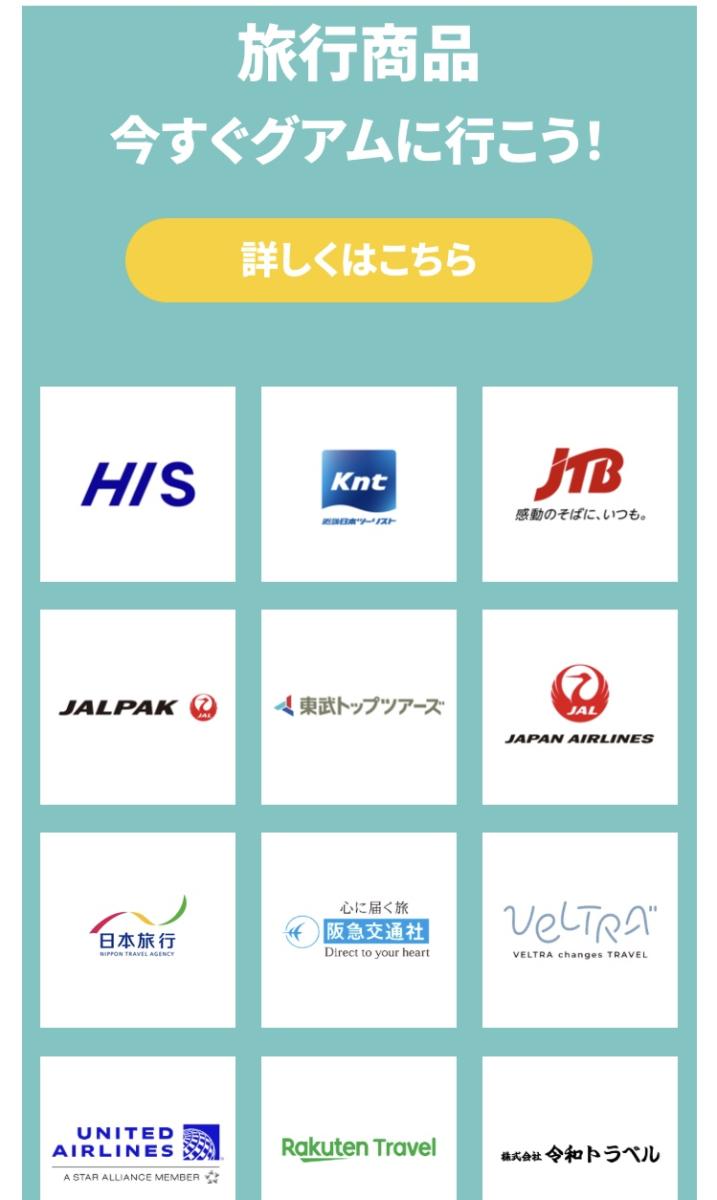Select the JTB travel tile

580,484
